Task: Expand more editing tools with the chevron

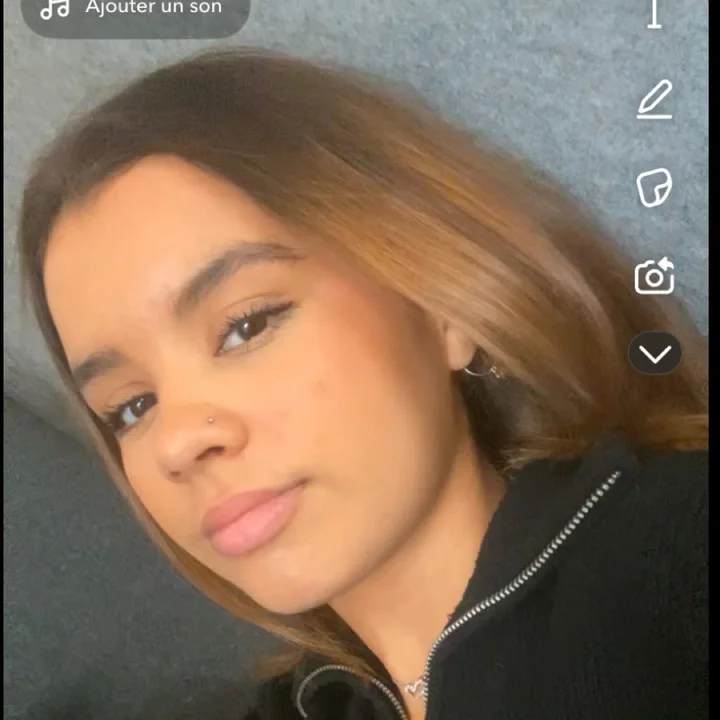Action: click(655, 354)
